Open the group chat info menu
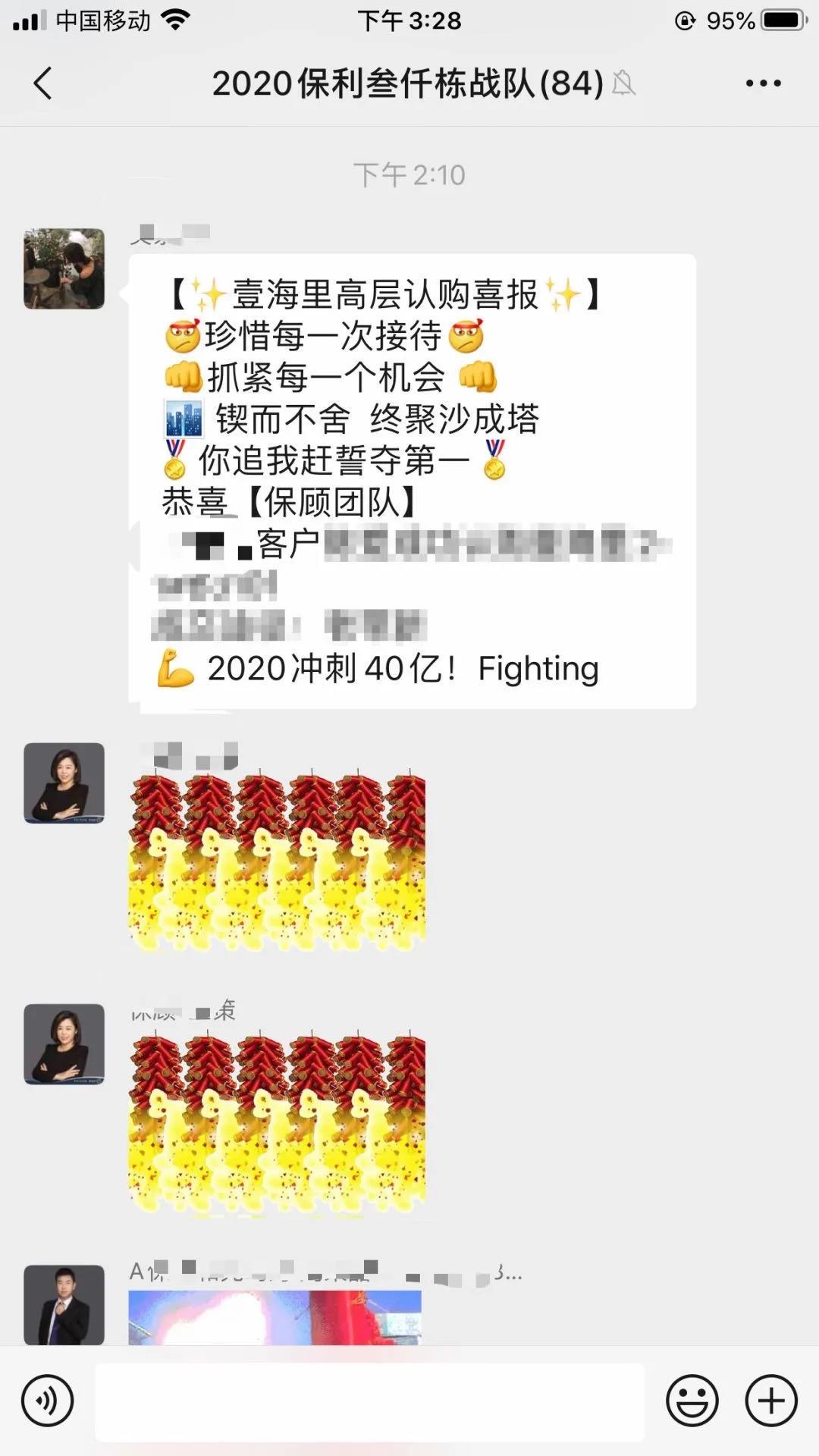Image resolution: width=819 pixels, height=1456 pixels. [763, 83]
